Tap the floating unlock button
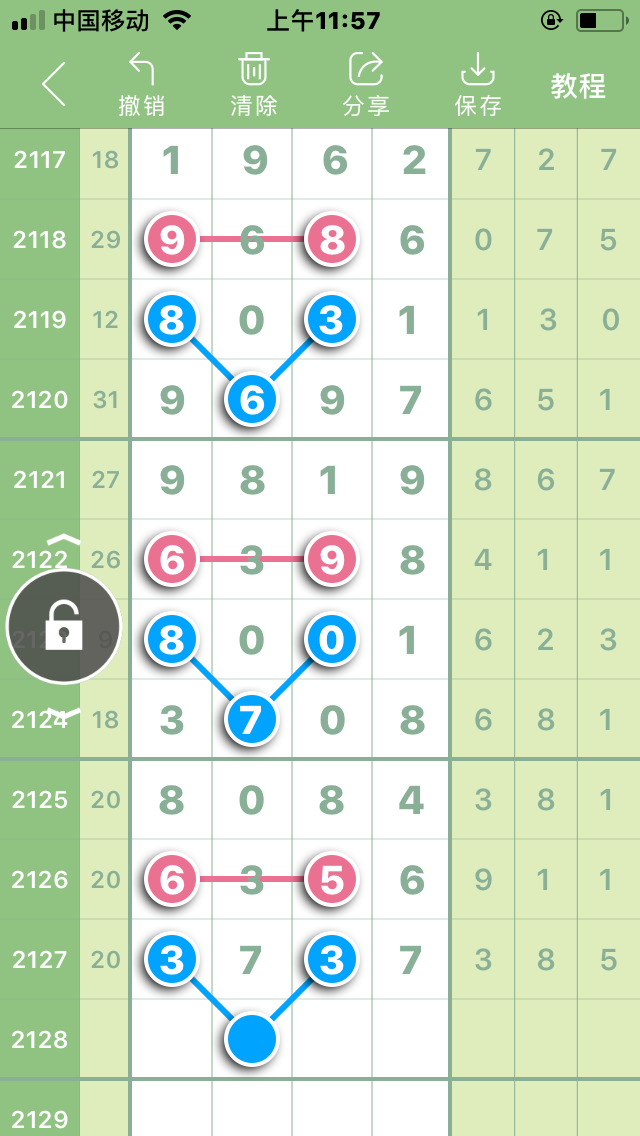The height and width of the screenshot is (1136, 640). point(64,627)
